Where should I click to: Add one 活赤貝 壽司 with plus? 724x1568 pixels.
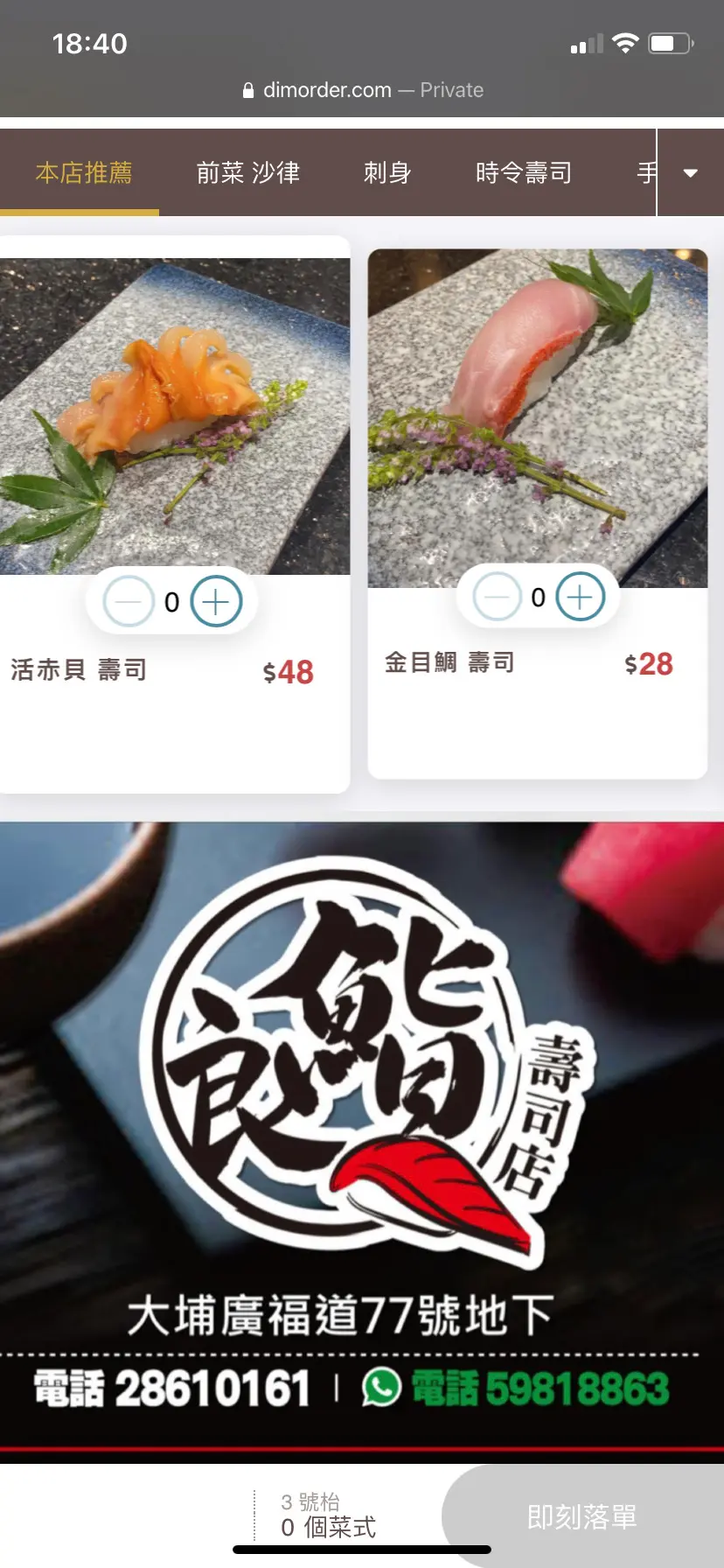[216, 601]
